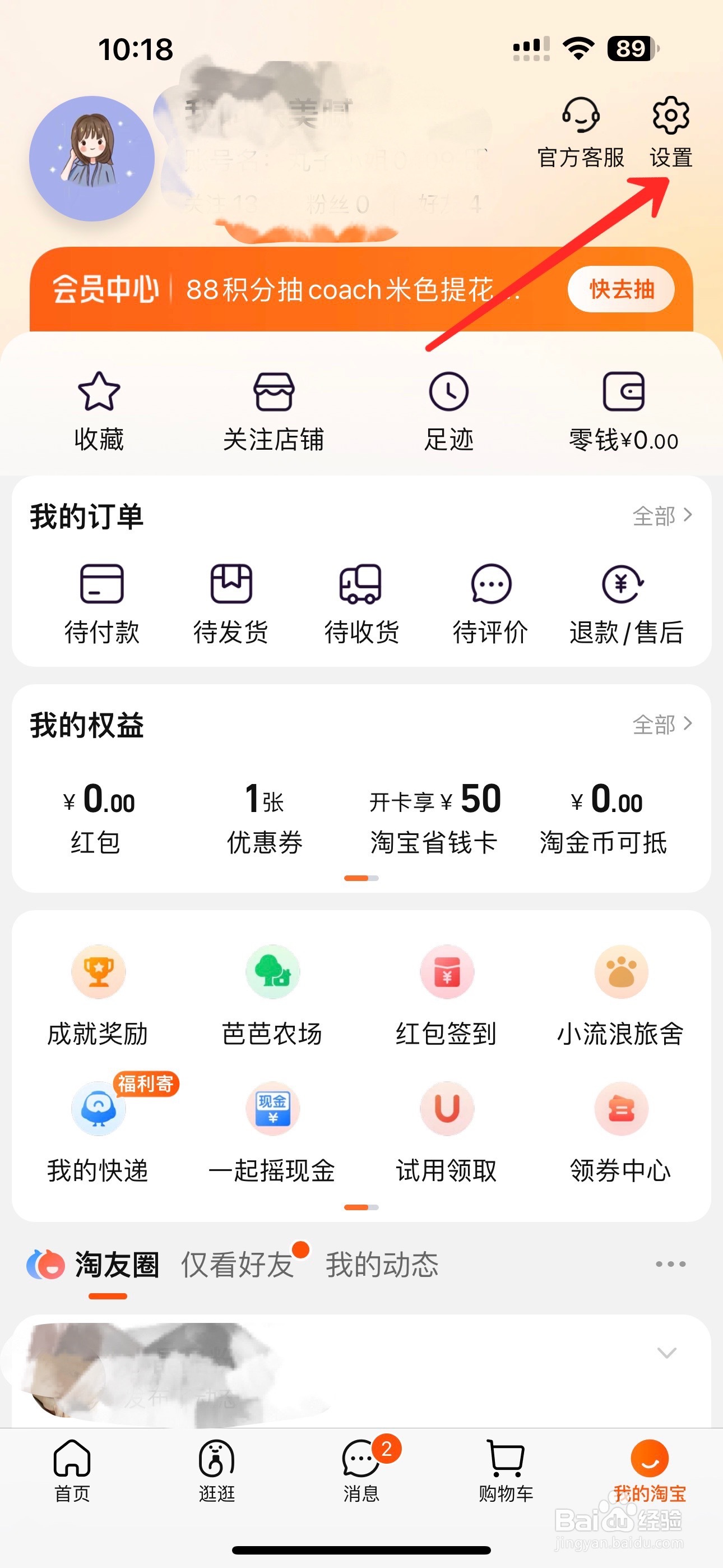Check 待收货 orders awaiting delivery
Screen dimensions: 723x1568
coord(361,603)
